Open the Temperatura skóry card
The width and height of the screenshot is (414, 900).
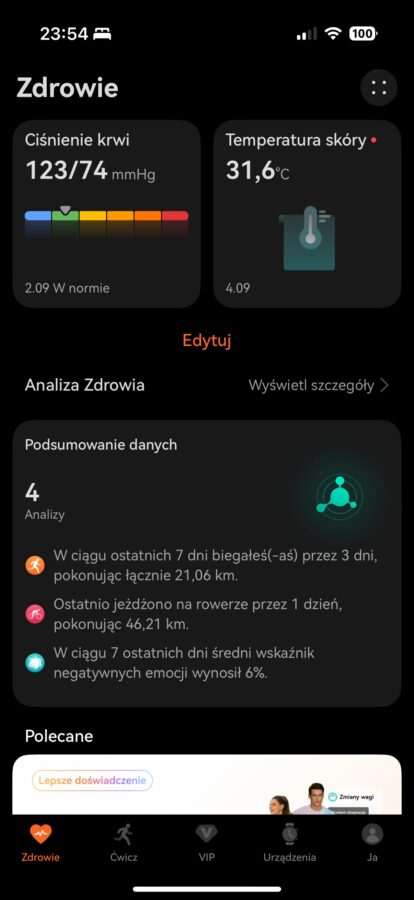click(x=307, y=214)
